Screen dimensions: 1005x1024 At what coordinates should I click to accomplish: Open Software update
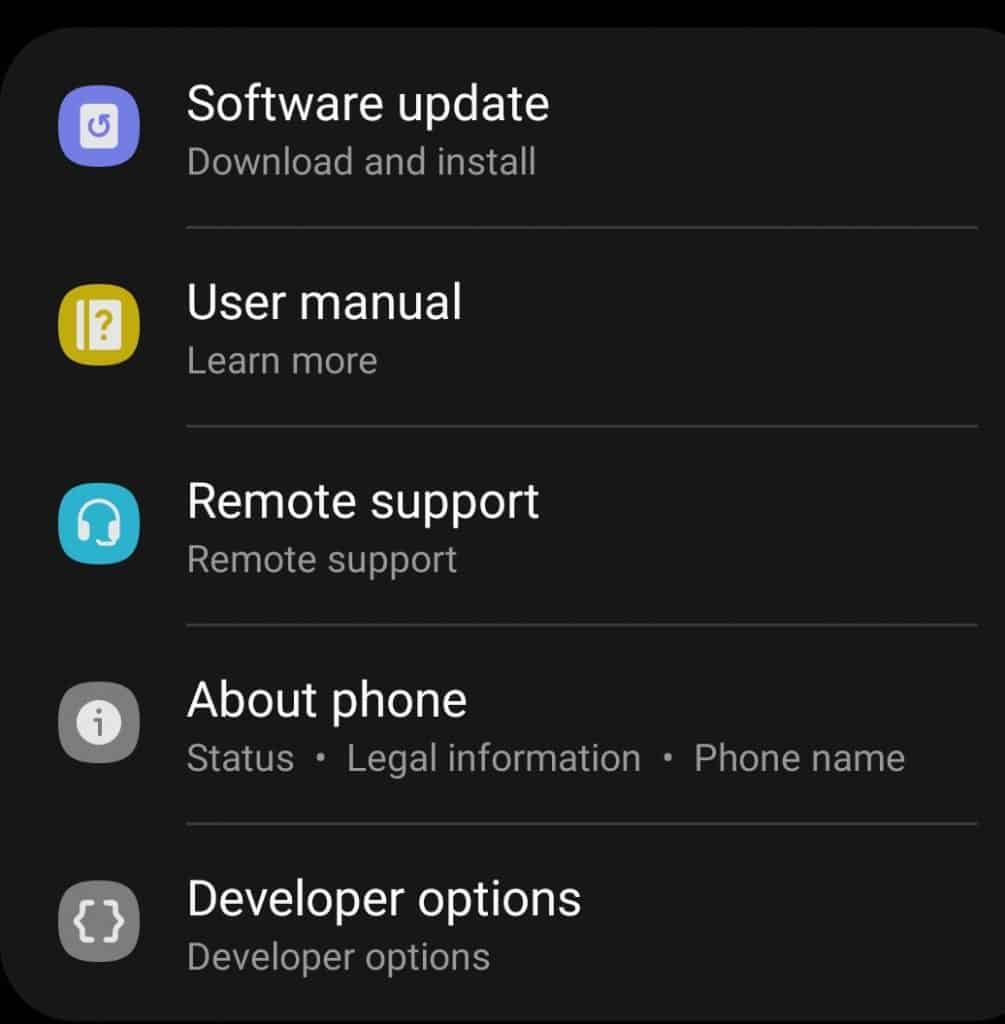coord(367,103)
